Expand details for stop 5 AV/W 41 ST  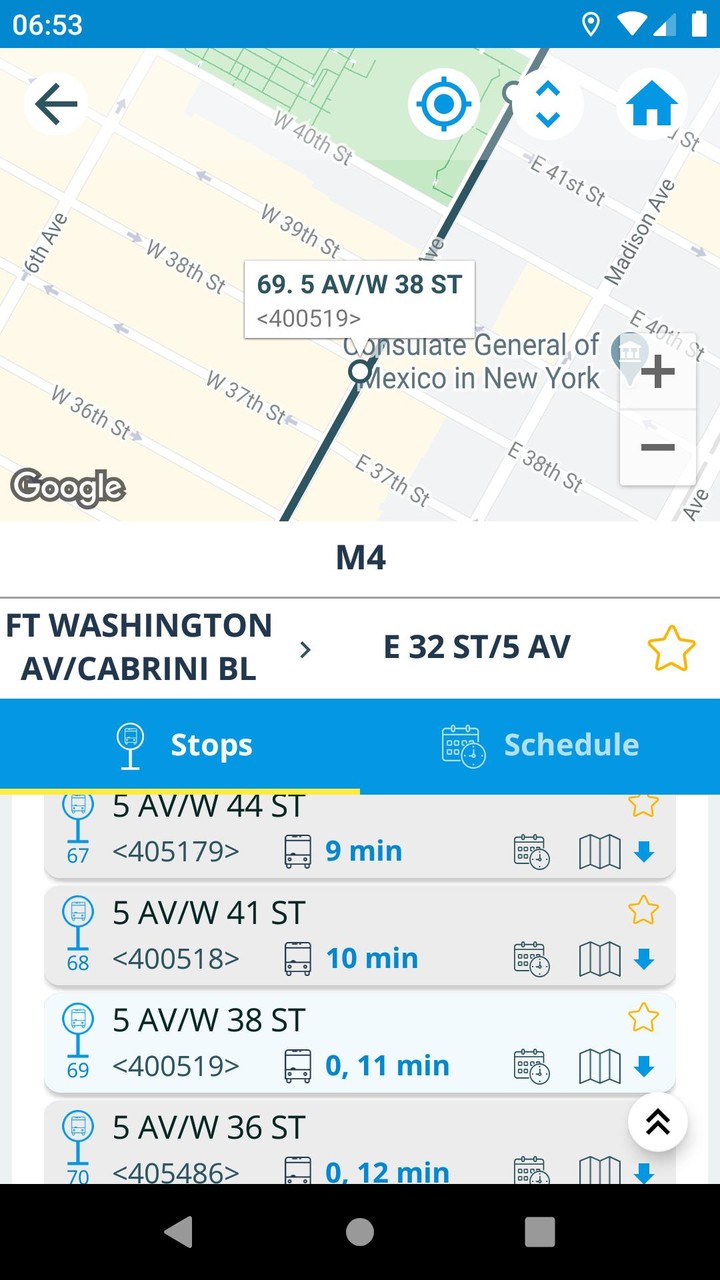[x=645, y=958]
